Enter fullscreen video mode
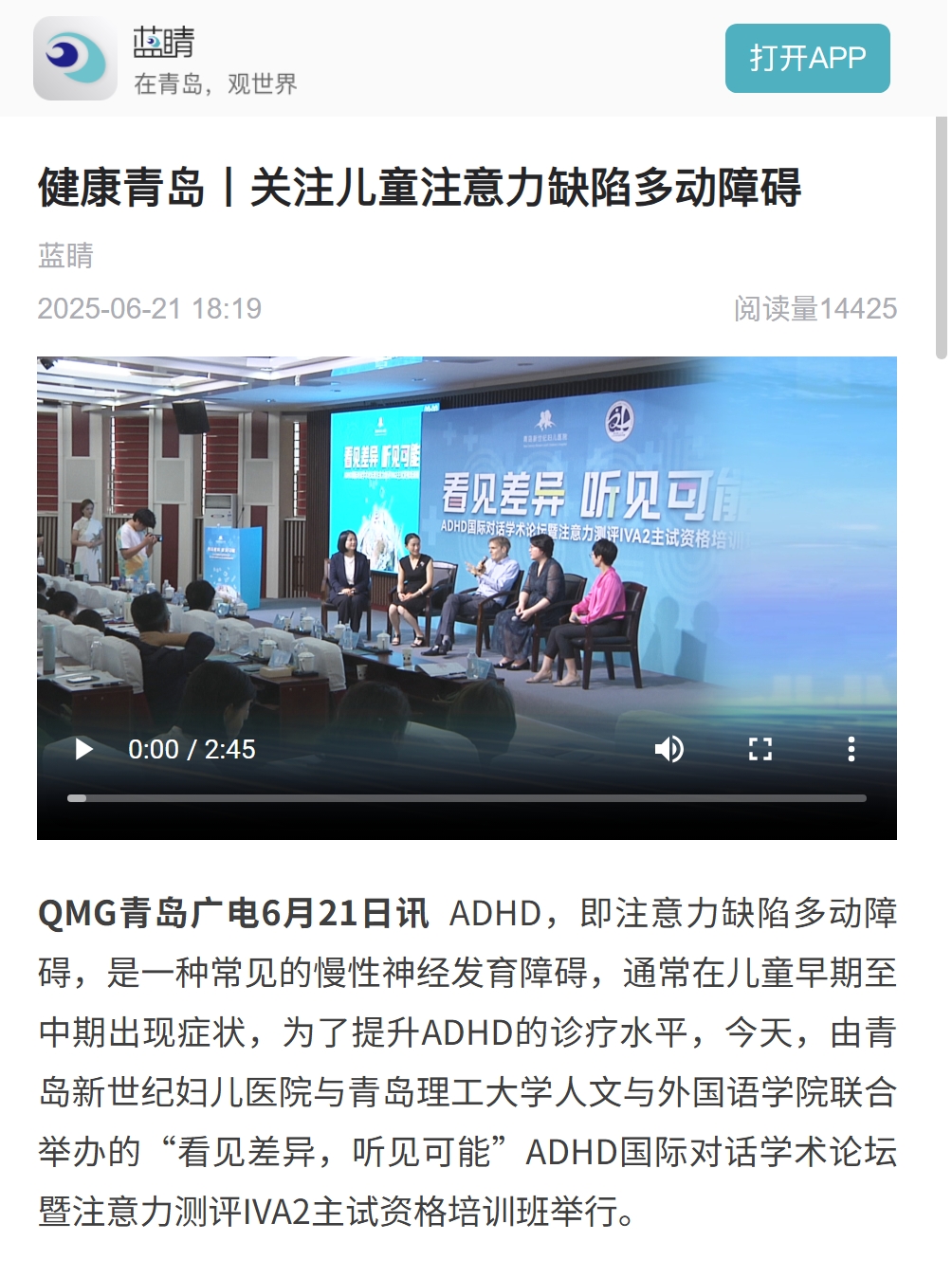This screenshot has width=952, height=1278. pos(760,749)
